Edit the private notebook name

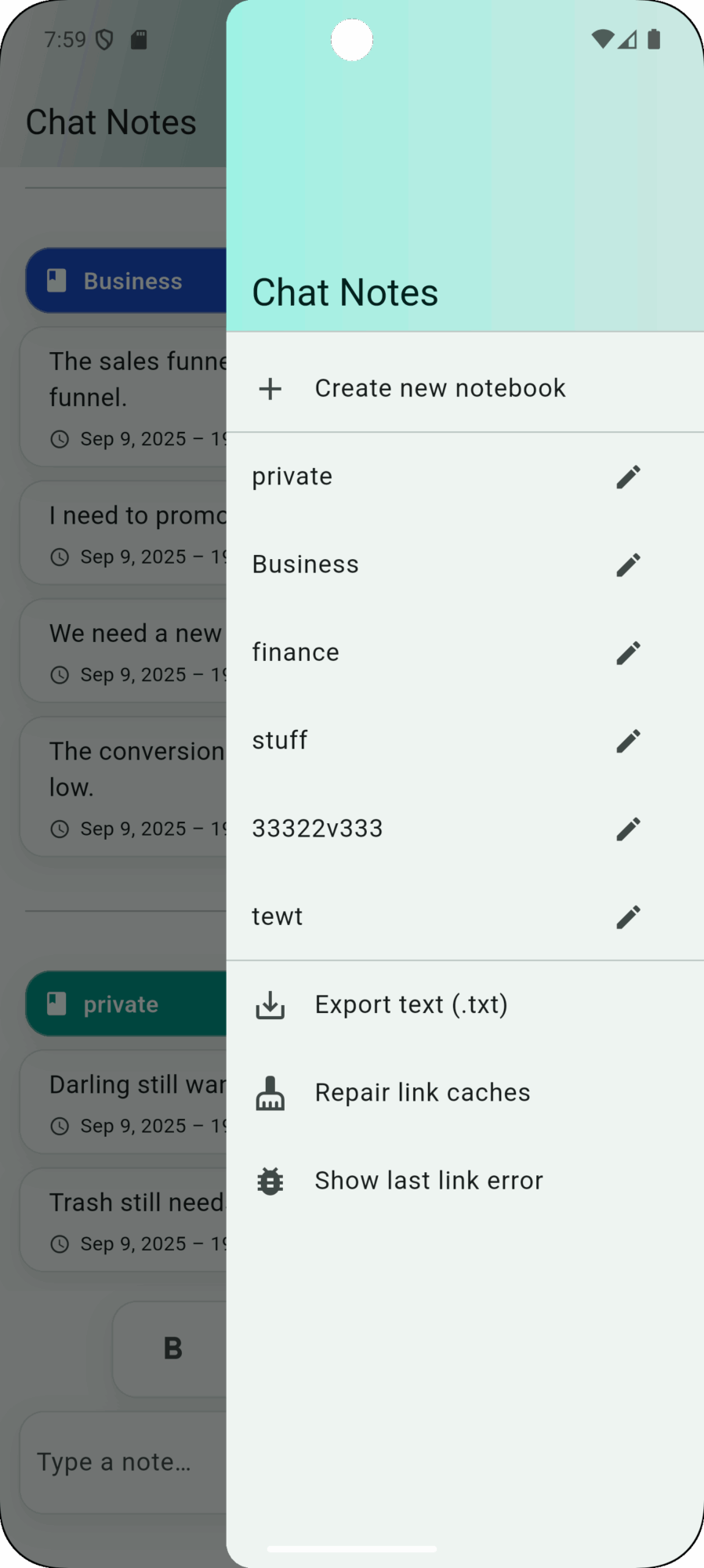pyautogui.click(x=628, y=476)
